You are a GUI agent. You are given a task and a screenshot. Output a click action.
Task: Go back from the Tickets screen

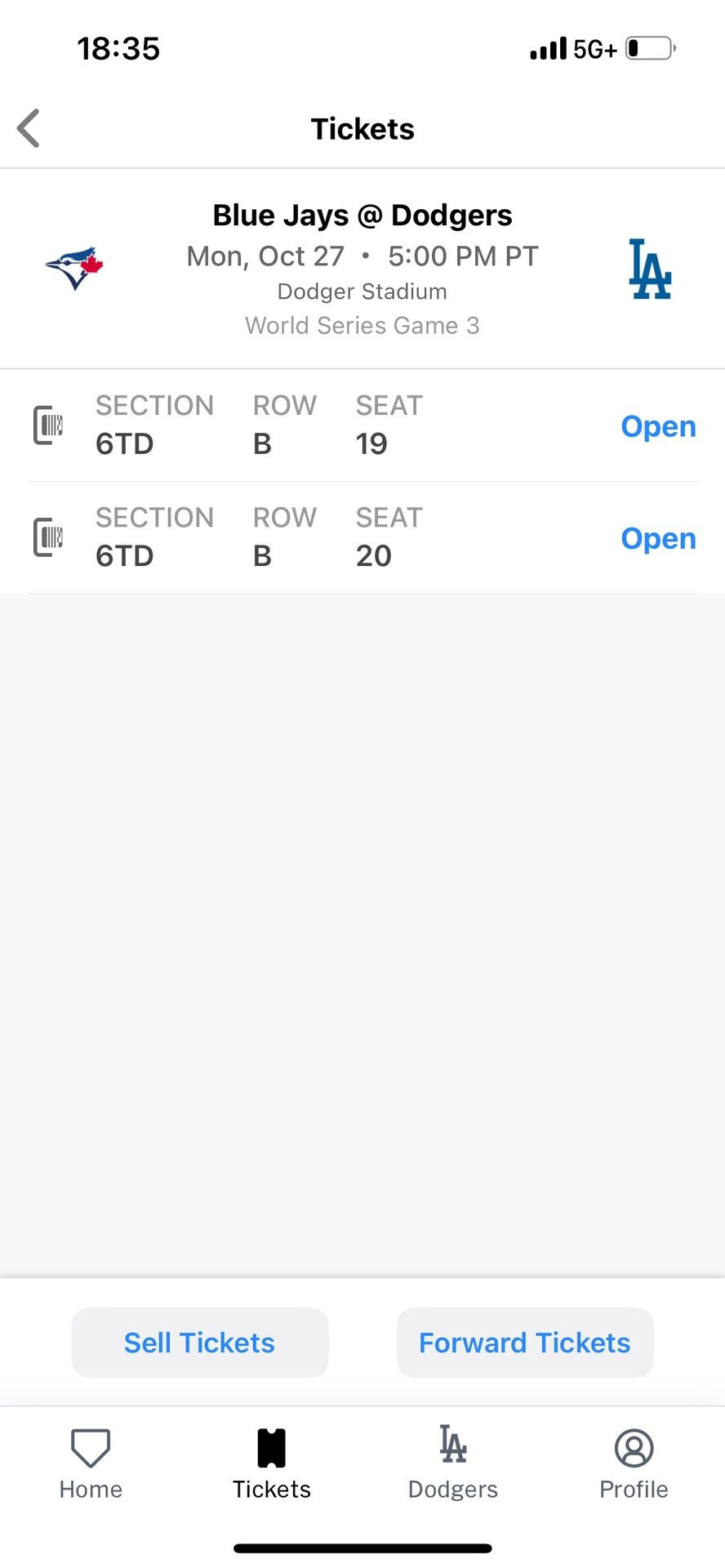(29, 129)
